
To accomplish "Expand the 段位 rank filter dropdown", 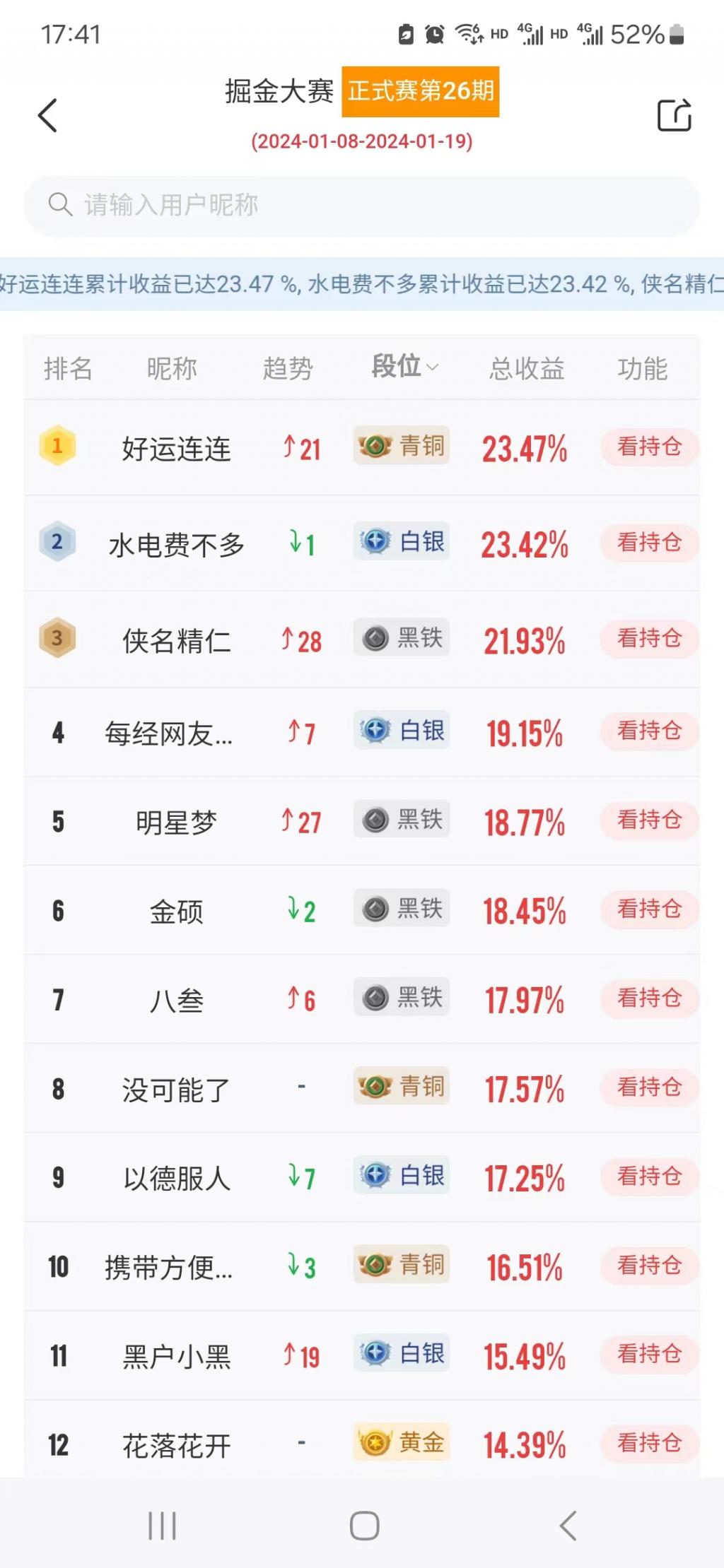I will pyautogui.click(x=405, y=367).
